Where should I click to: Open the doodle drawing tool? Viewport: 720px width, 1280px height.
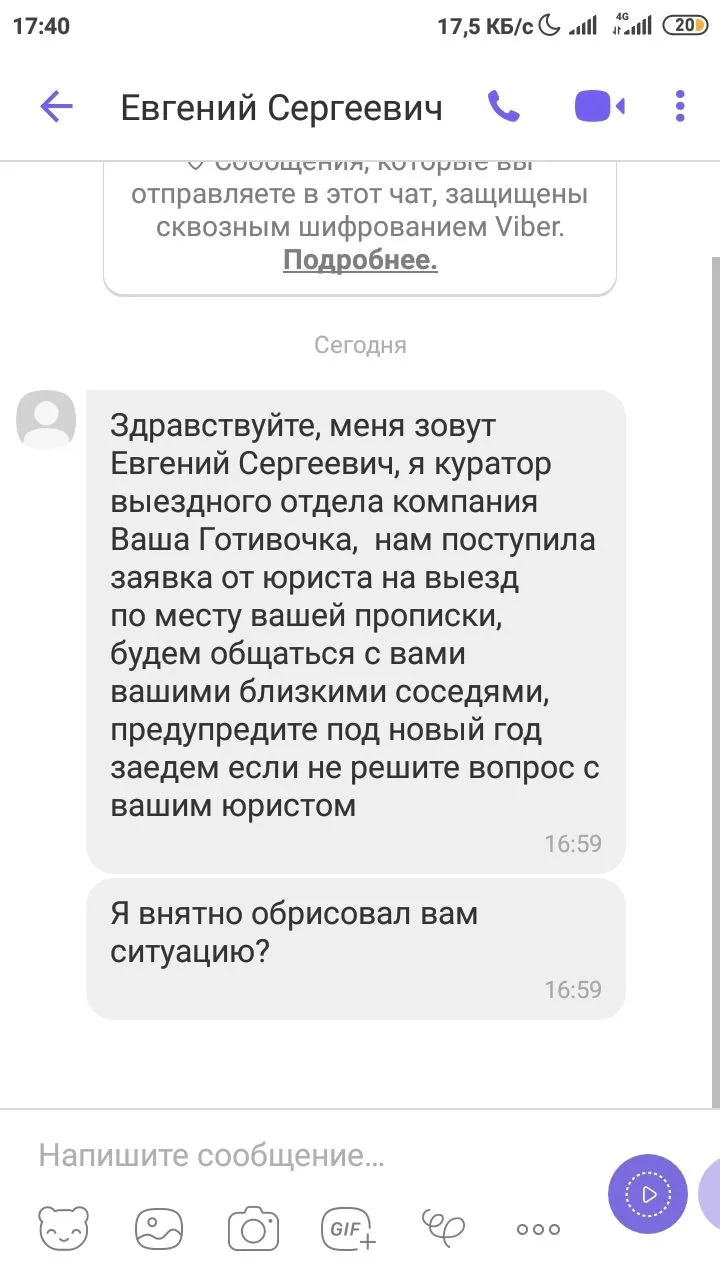(443, 1226)
